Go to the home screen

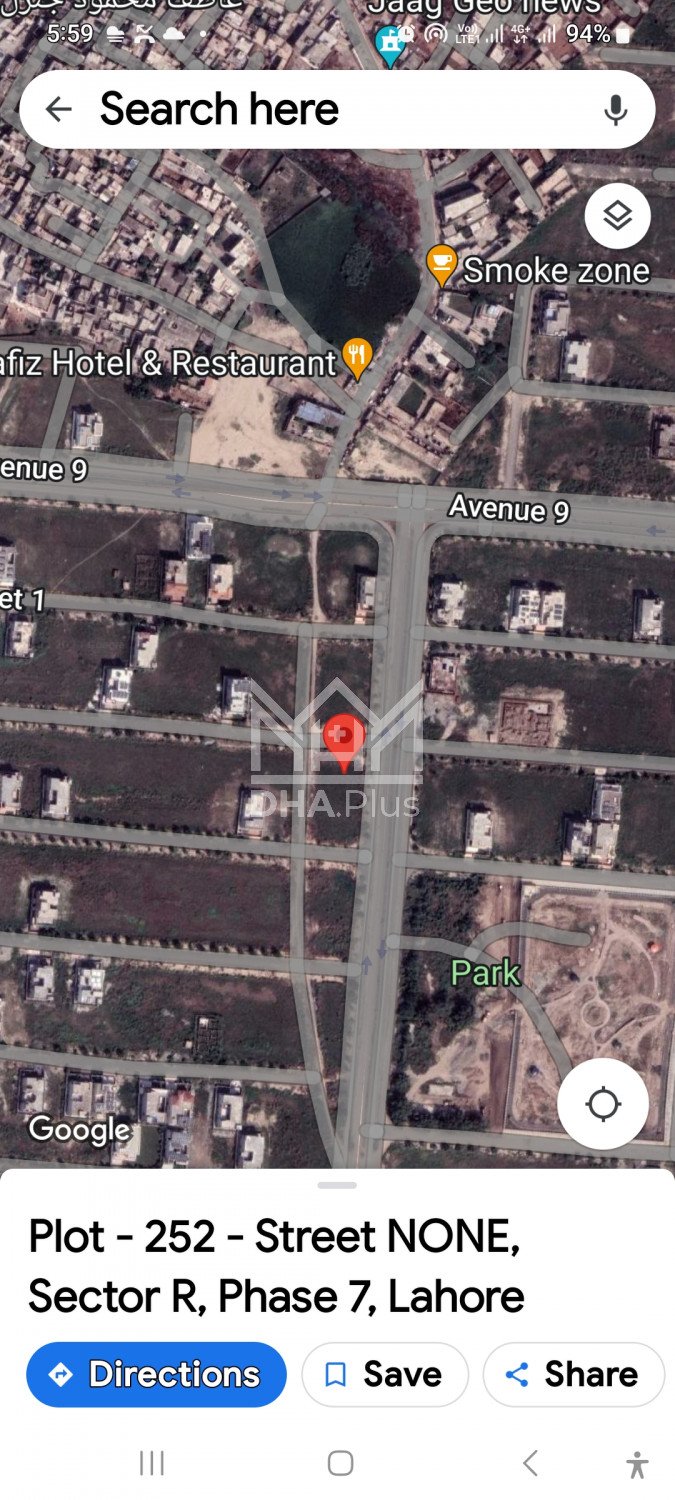pos(340,1464)
